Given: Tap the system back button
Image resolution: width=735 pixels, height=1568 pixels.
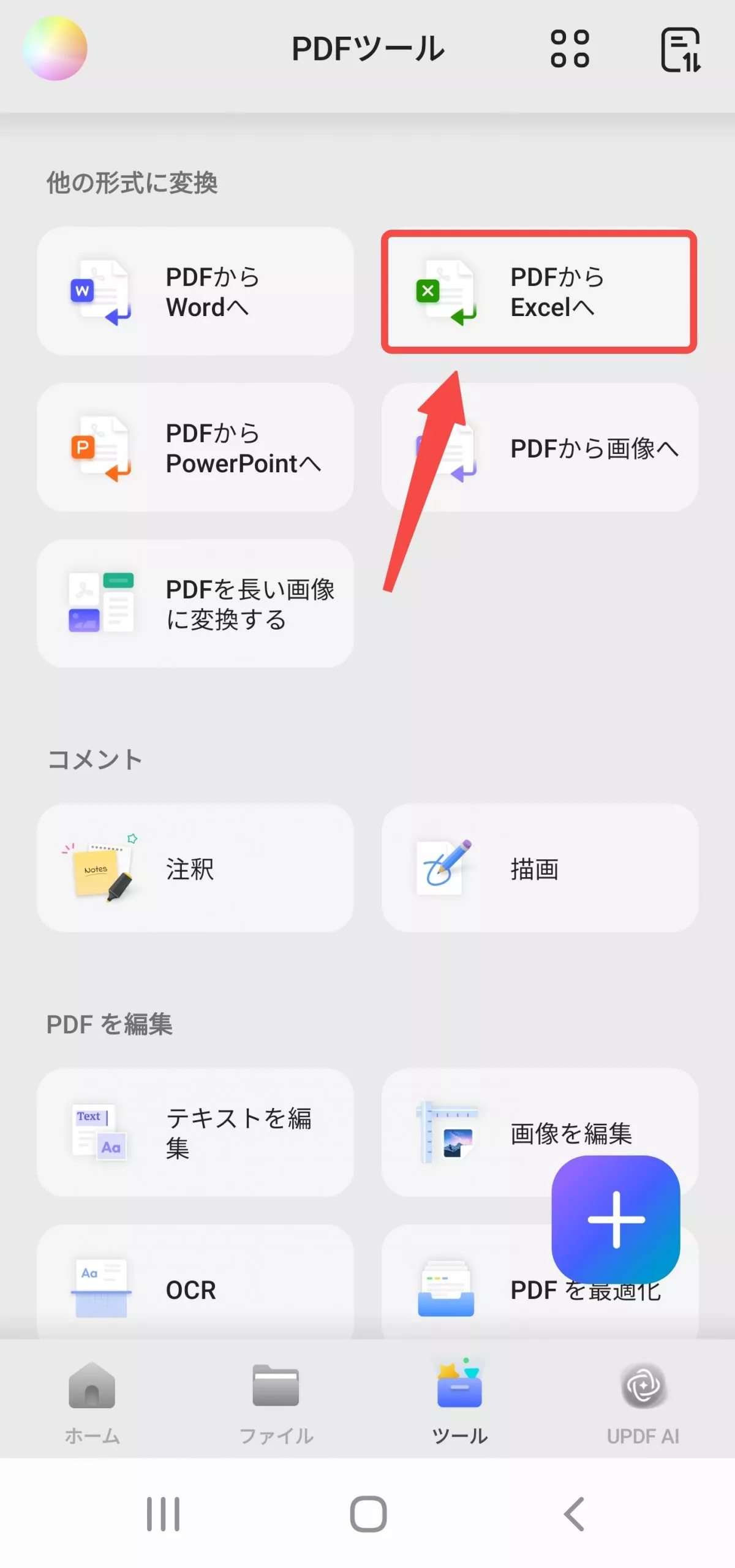Looking at the screenshot, I should click(x=574, y=1514).
